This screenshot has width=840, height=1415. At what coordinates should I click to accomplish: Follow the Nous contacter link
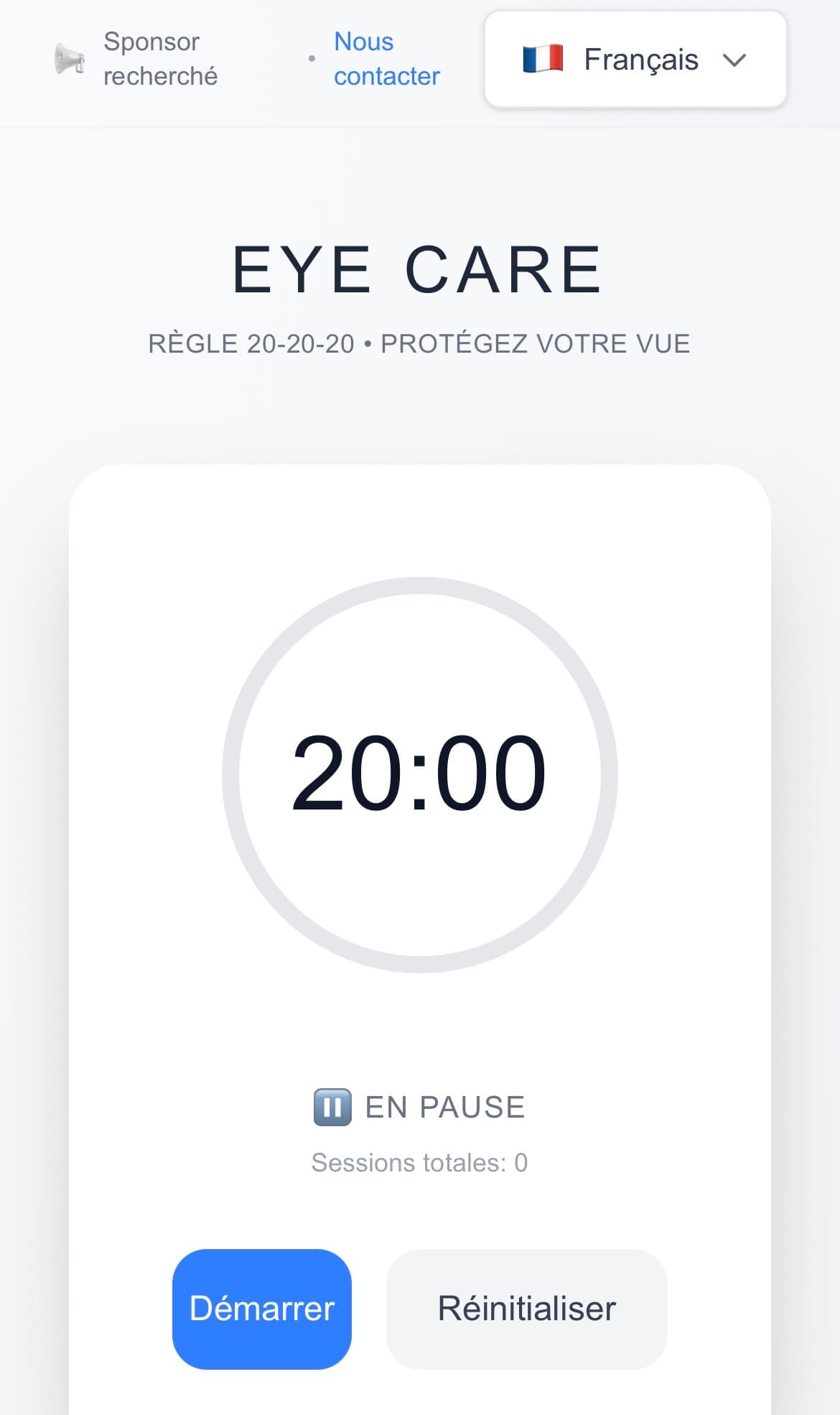click(386, 59)
